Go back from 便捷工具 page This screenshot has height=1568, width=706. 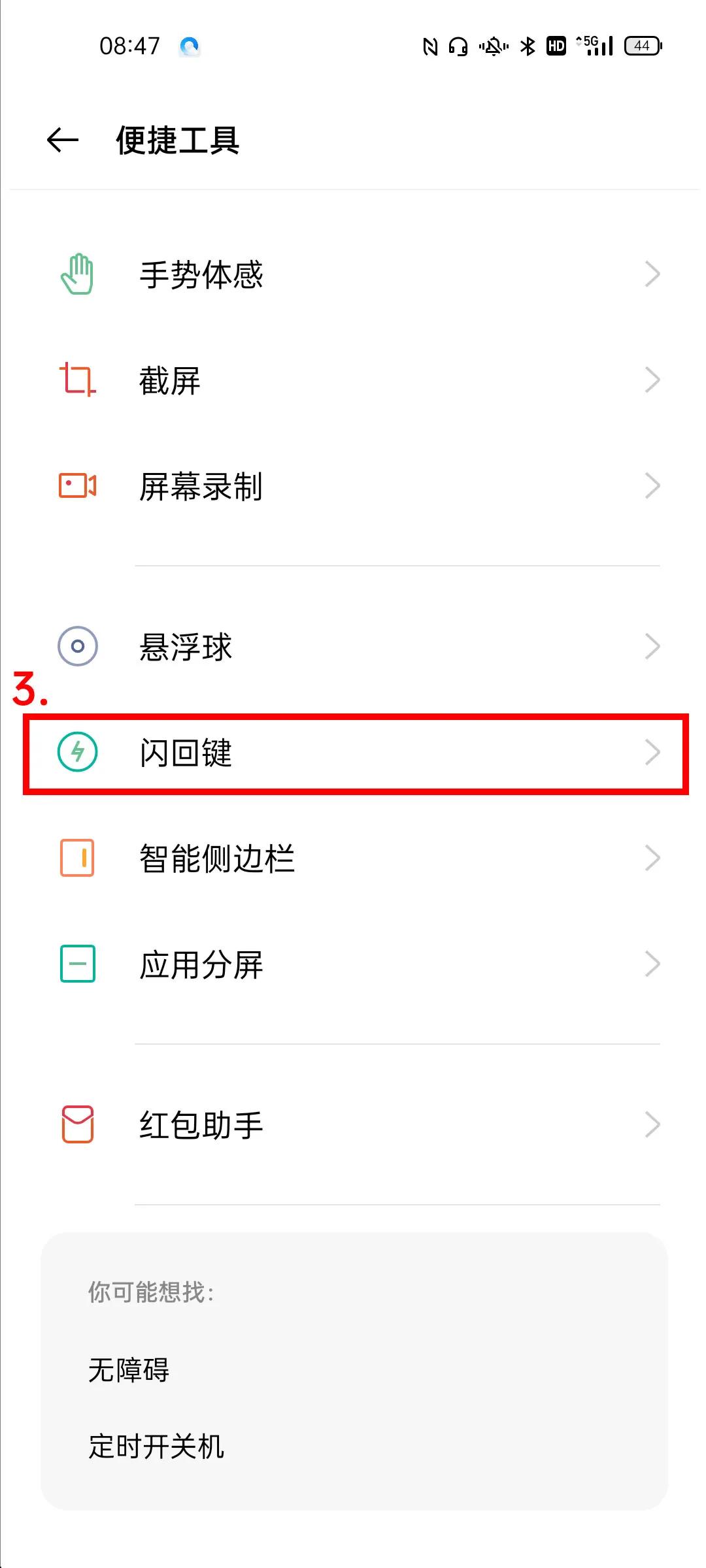[63, 140]
